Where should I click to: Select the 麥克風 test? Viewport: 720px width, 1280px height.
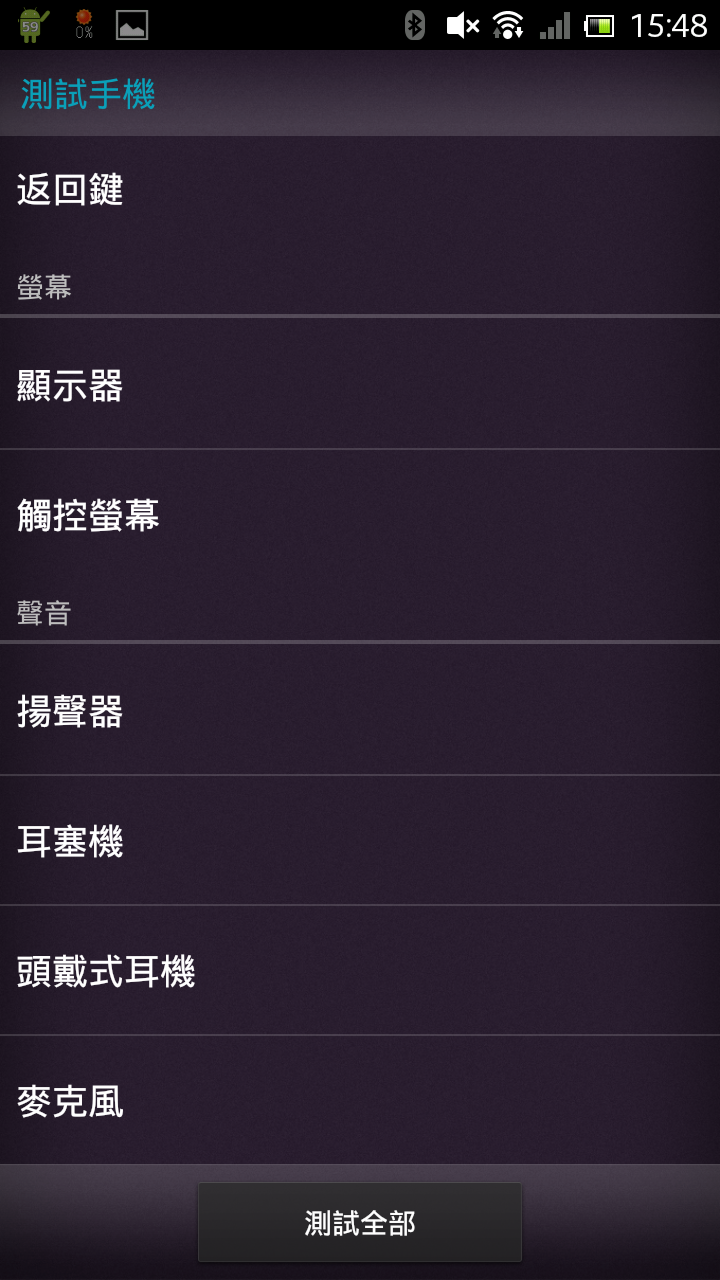pos(360,1102)
